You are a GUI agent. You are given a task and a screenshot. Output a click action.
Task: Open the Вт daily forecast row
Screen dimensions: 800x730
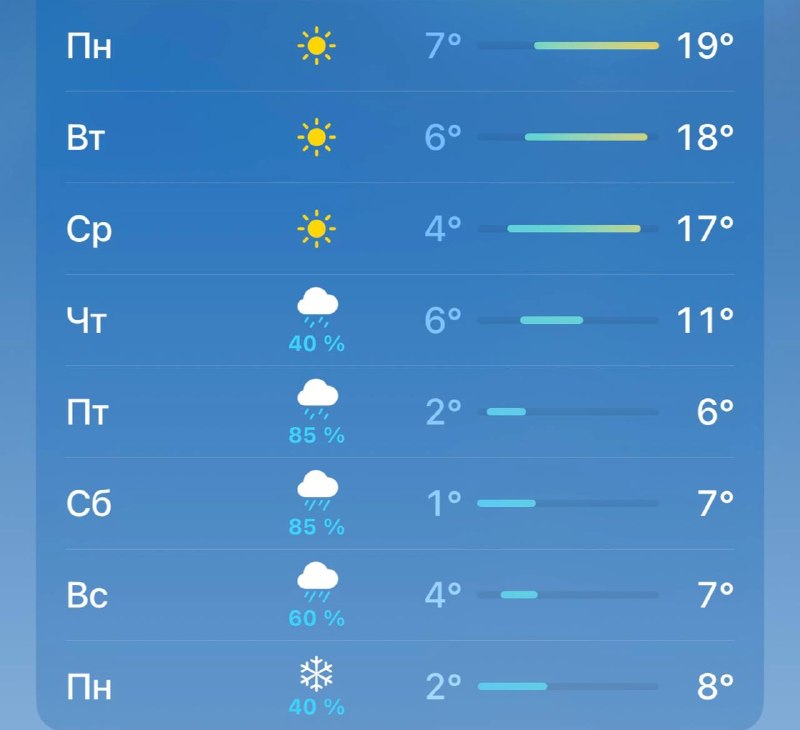pos(400,137)
